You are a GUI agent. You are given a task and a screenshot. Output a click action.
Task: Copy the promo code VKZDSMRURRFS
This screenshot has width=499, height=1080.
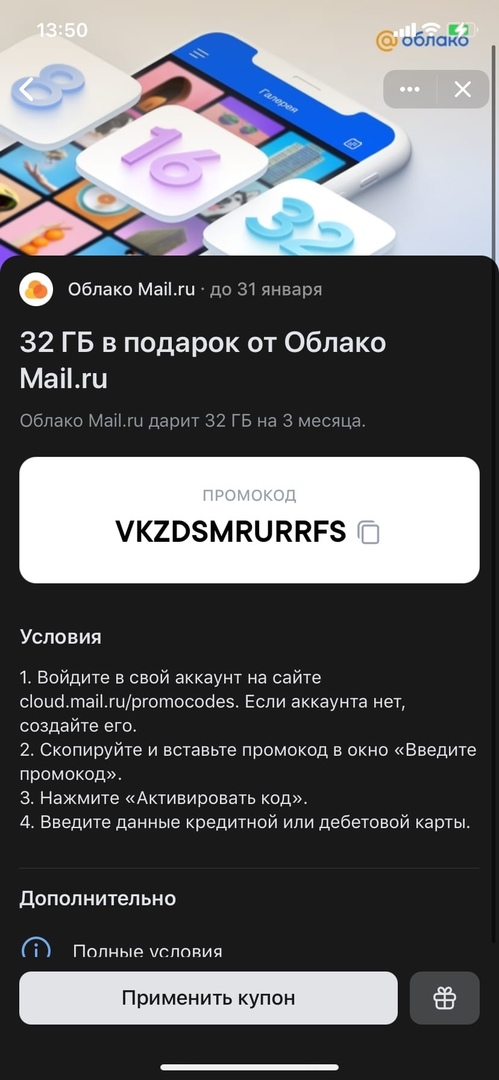pos(369,532)
